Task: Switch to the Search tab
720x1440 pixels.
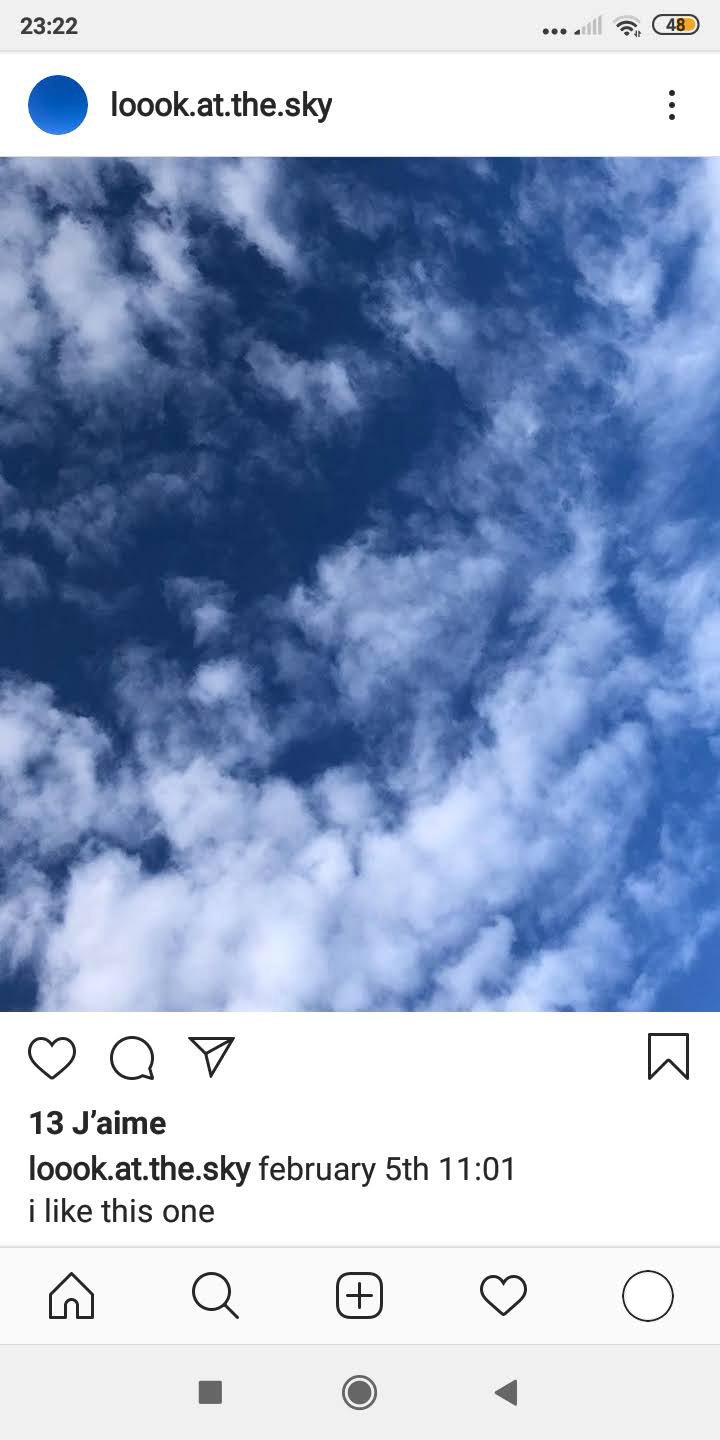Action: click(x=215, y=1297)
